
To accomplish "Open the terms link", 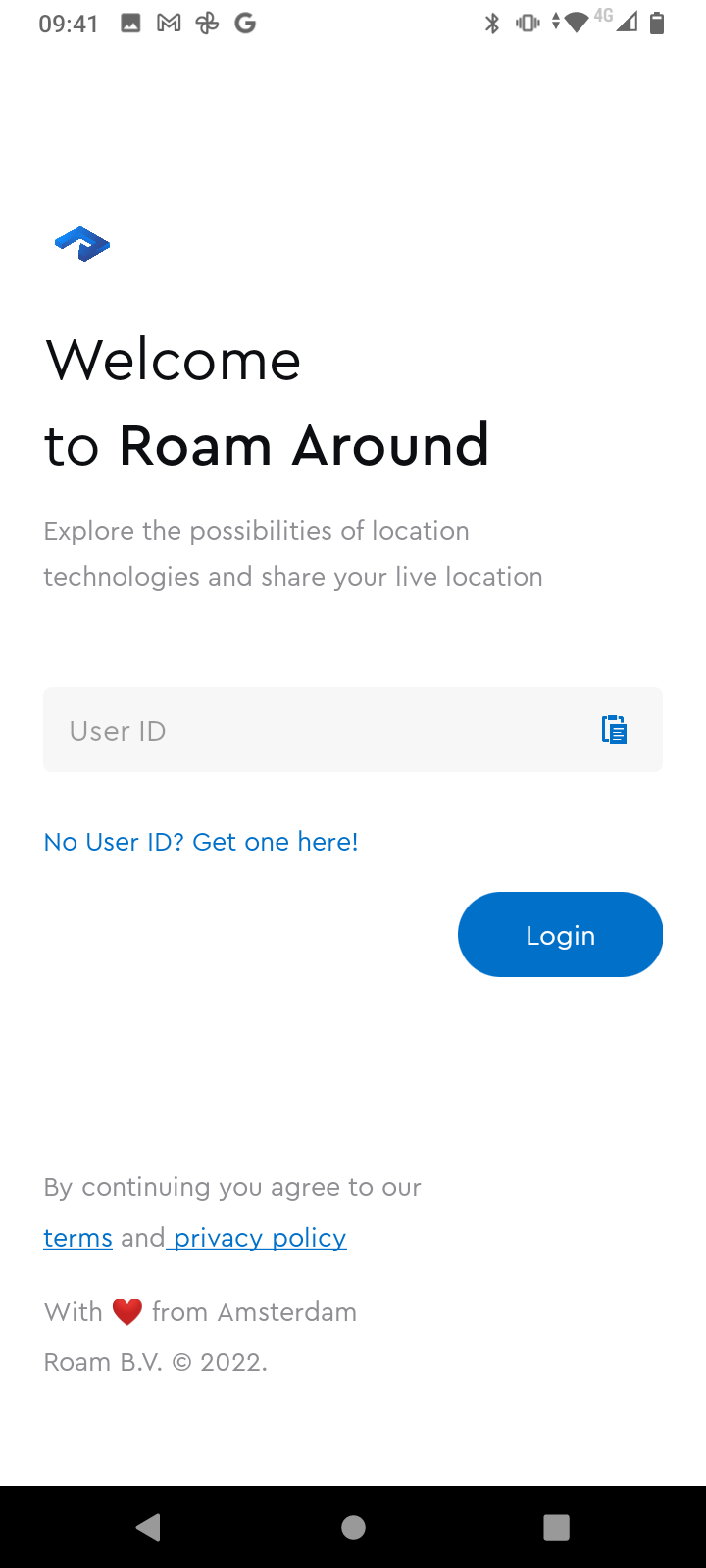I will pyautogui.click(x=78, y=1238).
